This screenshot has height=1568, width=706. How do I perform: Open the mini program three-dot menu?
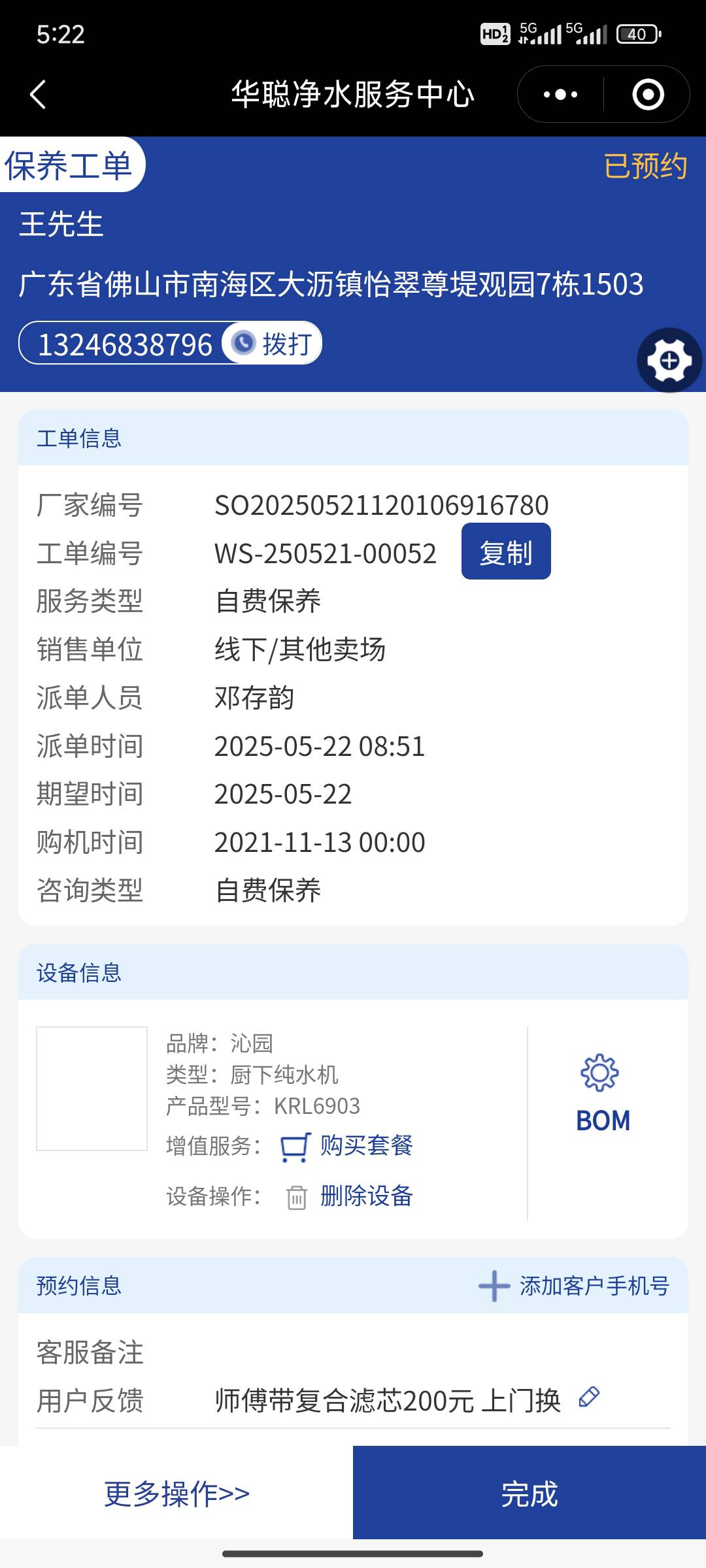click(x=561, y=95)
